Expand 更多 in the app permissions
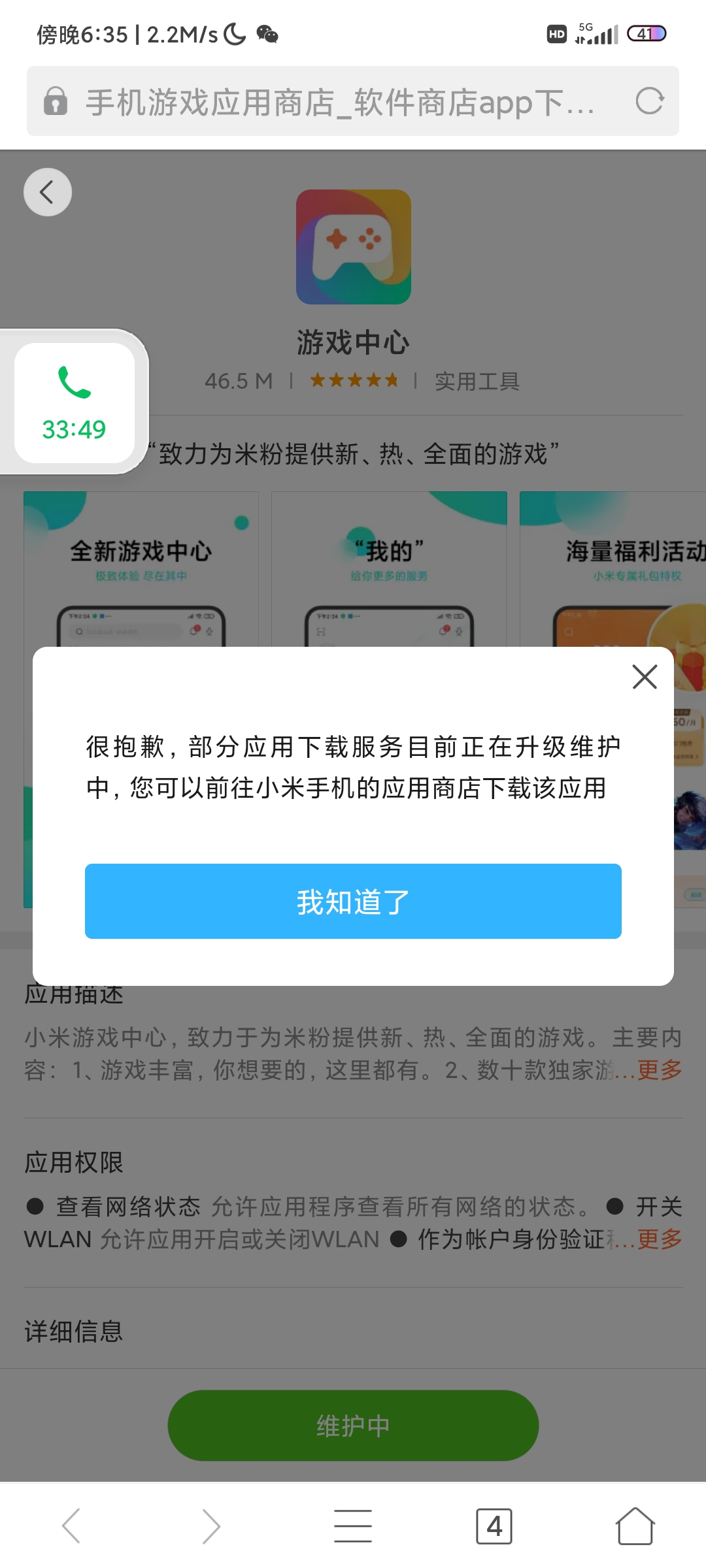 coord(660,1239)
